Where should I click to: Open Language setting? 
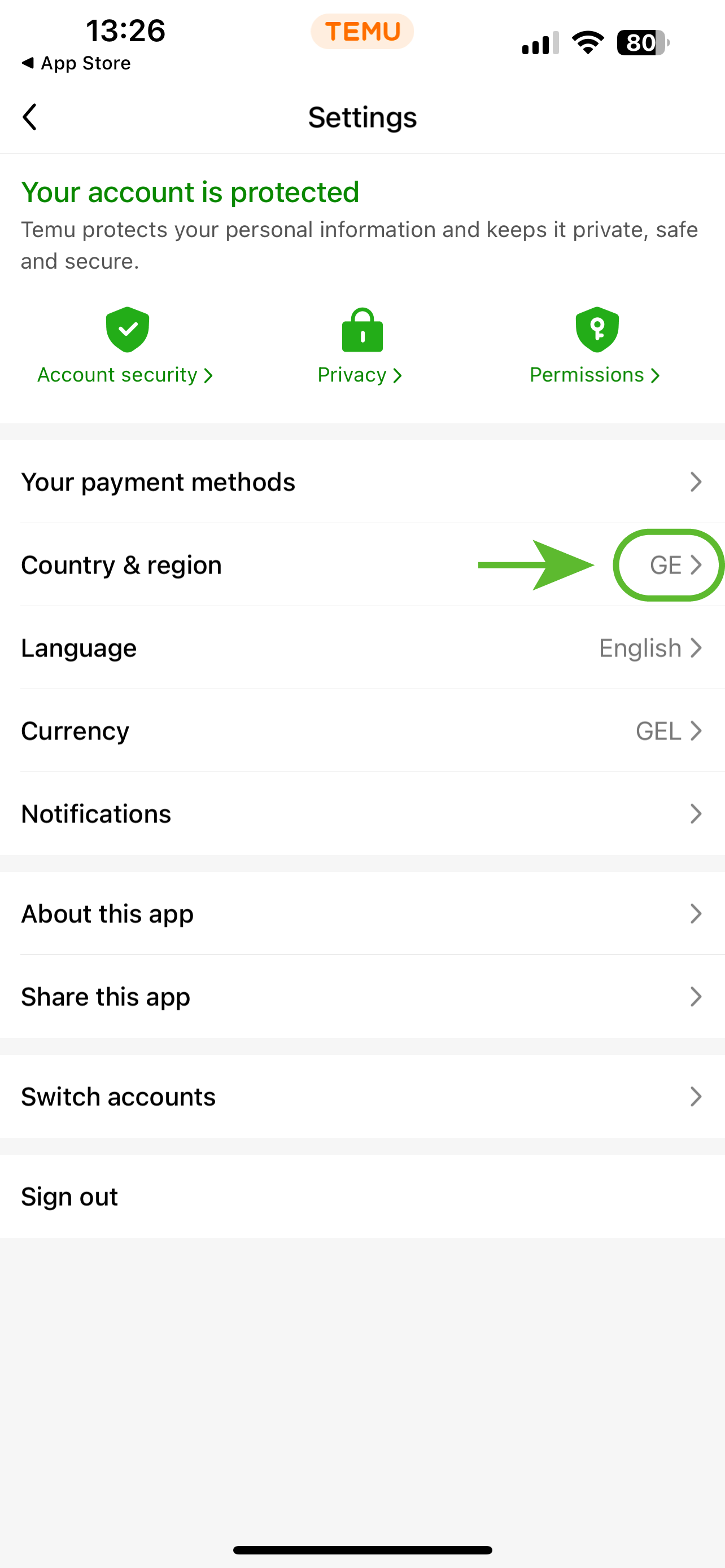(362, 647)
